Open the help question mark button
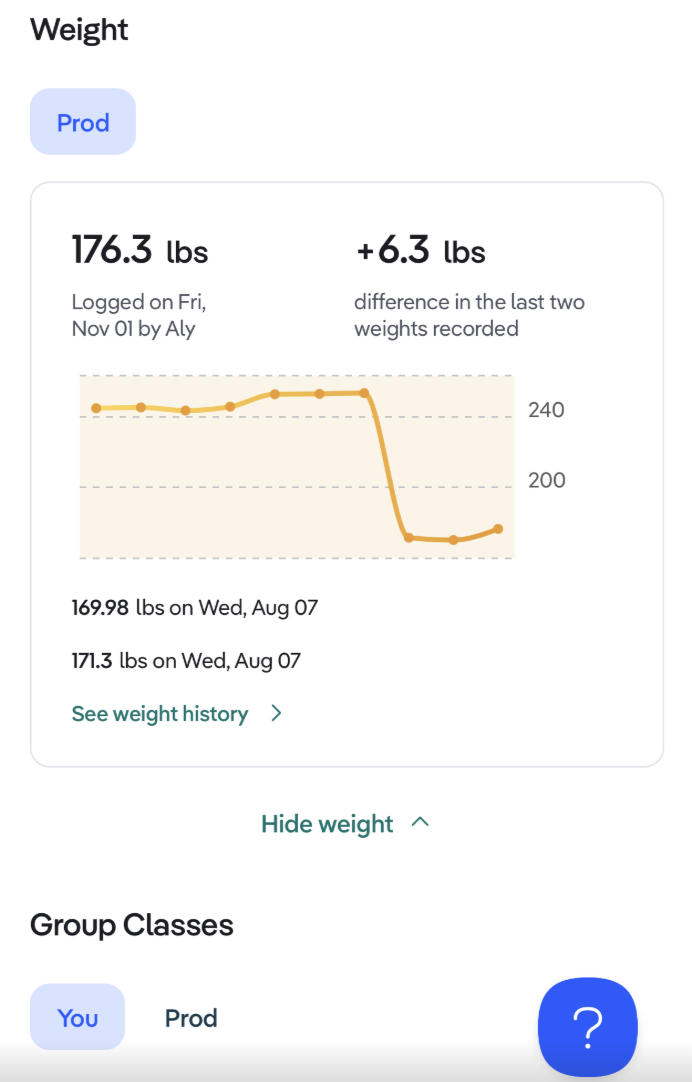 click(587, 1027)
